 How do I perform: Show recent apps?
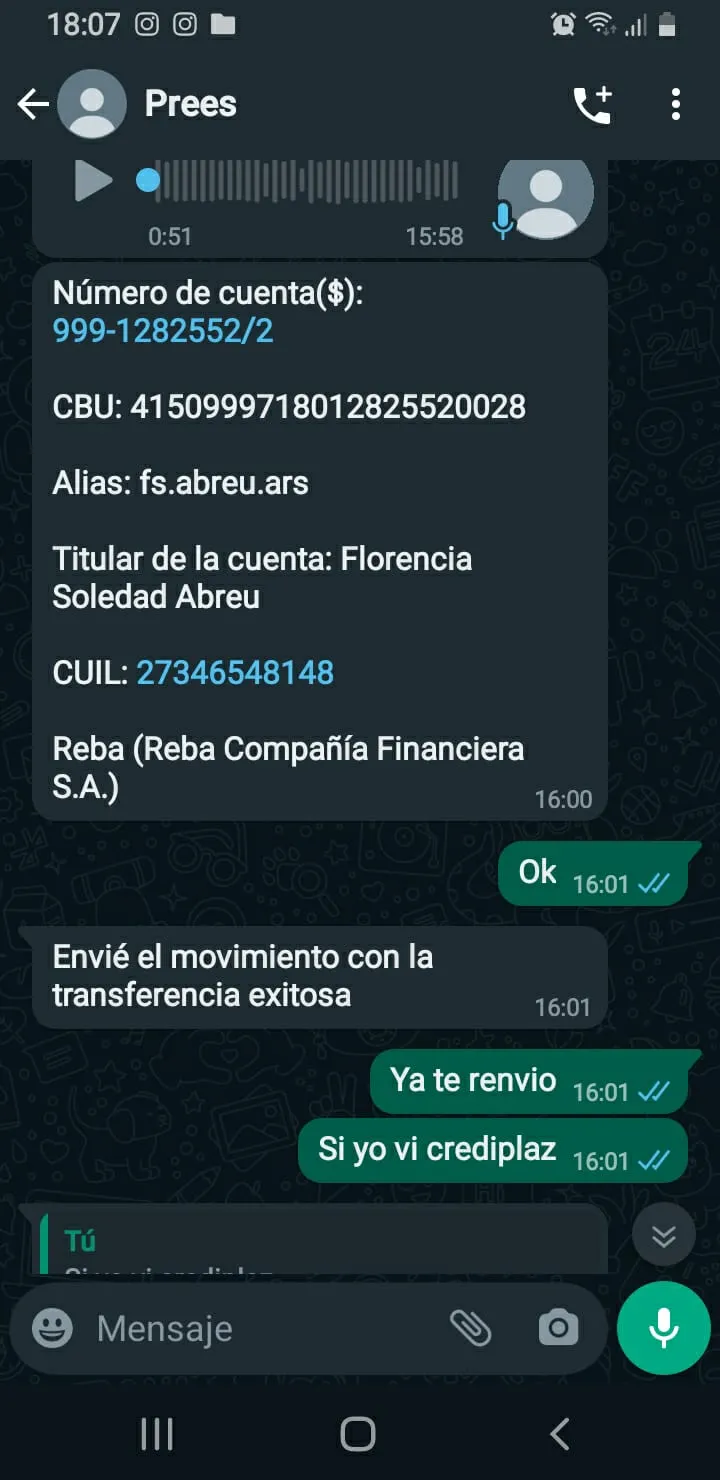[157, 1434]
